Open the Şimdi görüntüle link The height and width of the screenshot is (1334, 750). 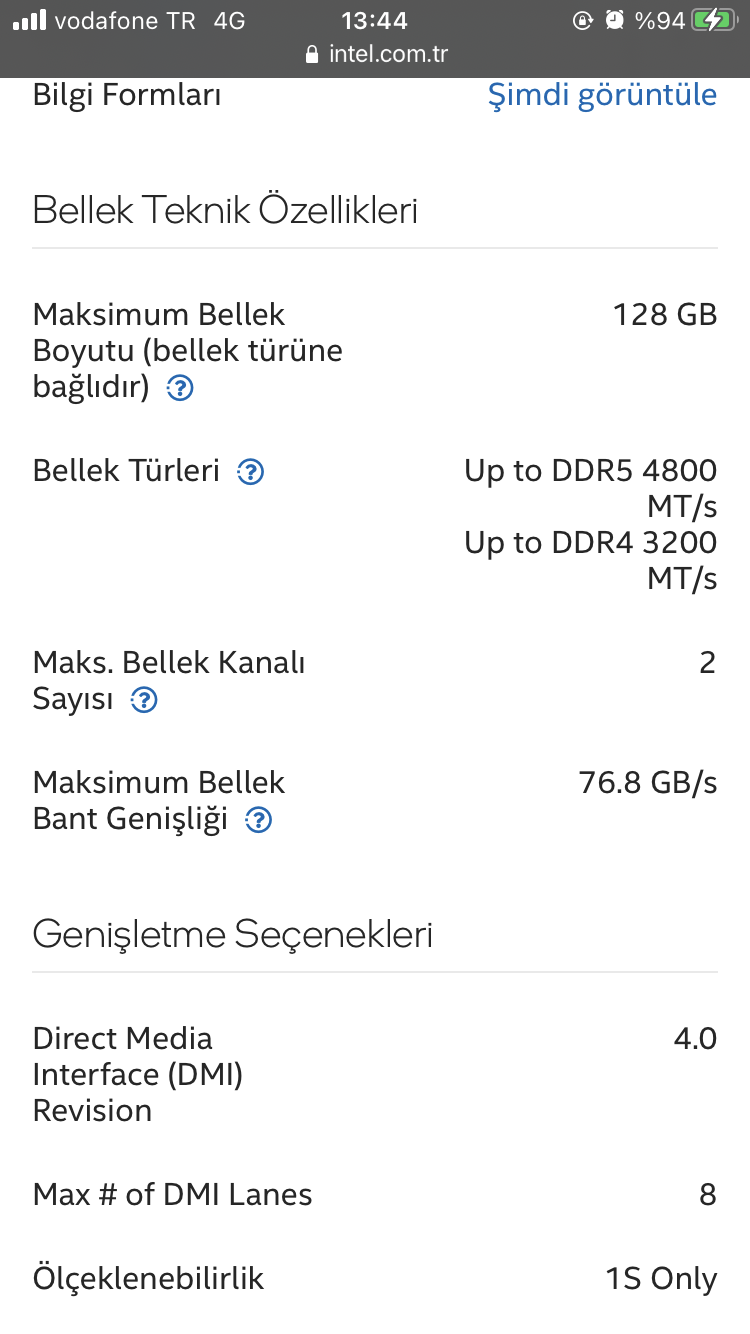pos(602,95)
